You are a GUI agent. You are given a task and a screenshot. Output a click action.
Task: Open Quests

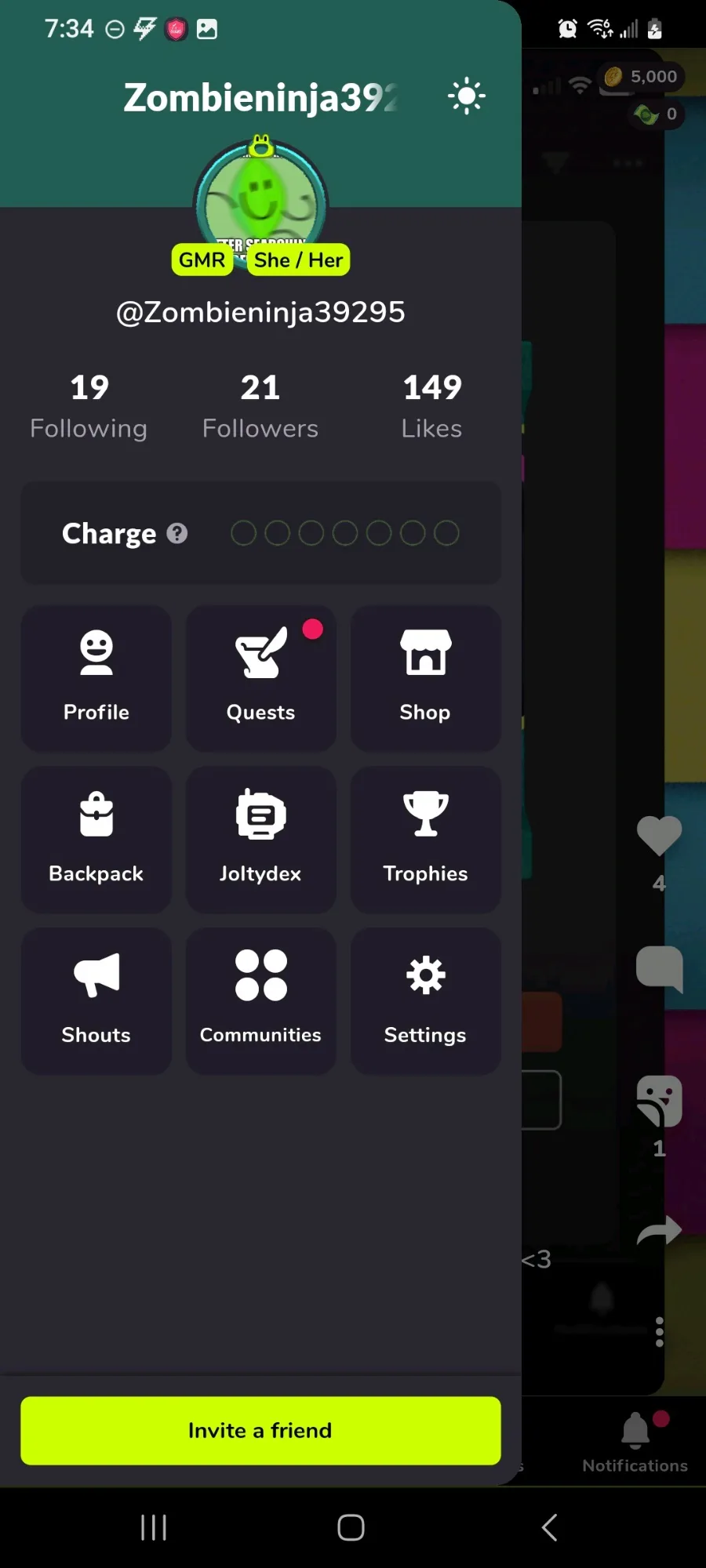(x=261, y=678)
